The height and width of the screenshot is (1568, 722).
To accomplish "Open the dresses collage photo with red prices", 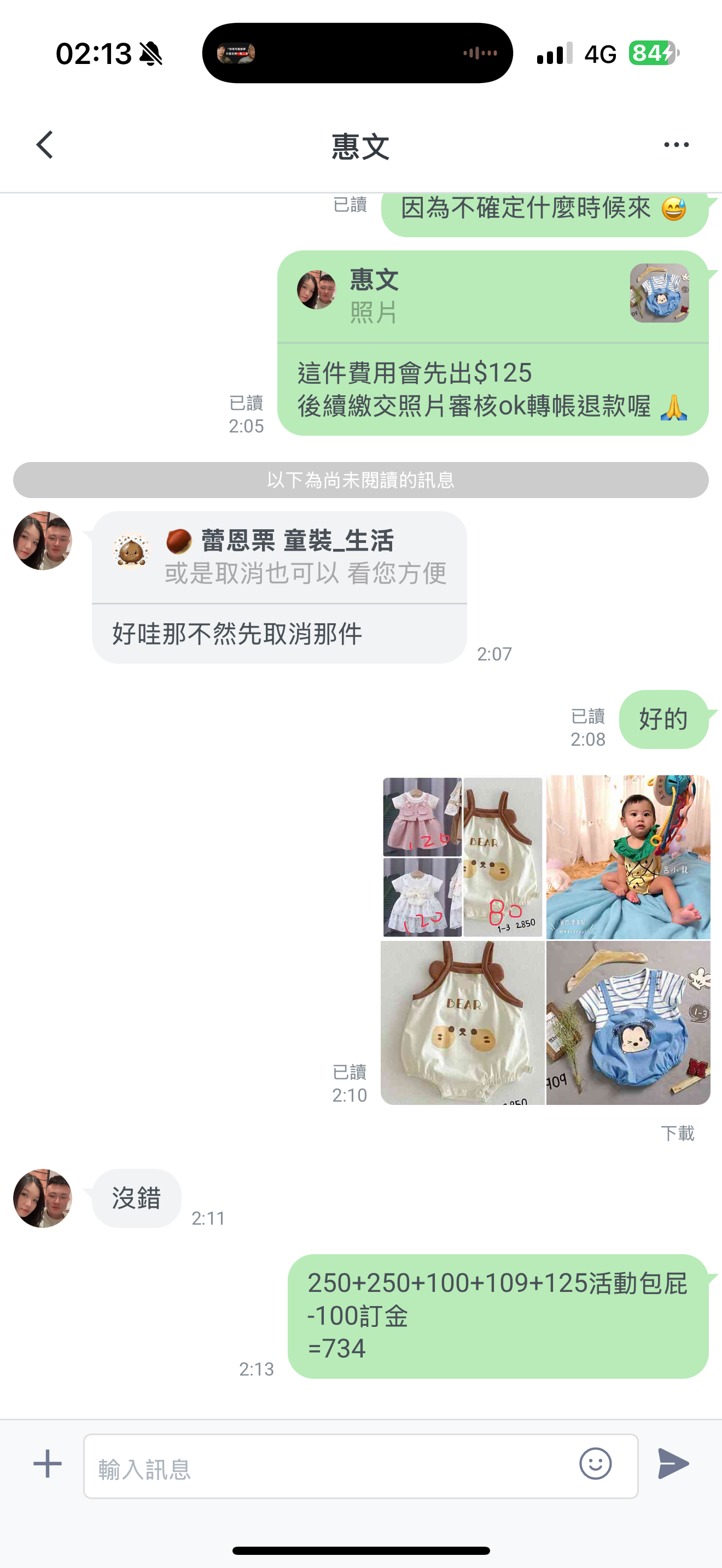I will (x=462, y=857).
